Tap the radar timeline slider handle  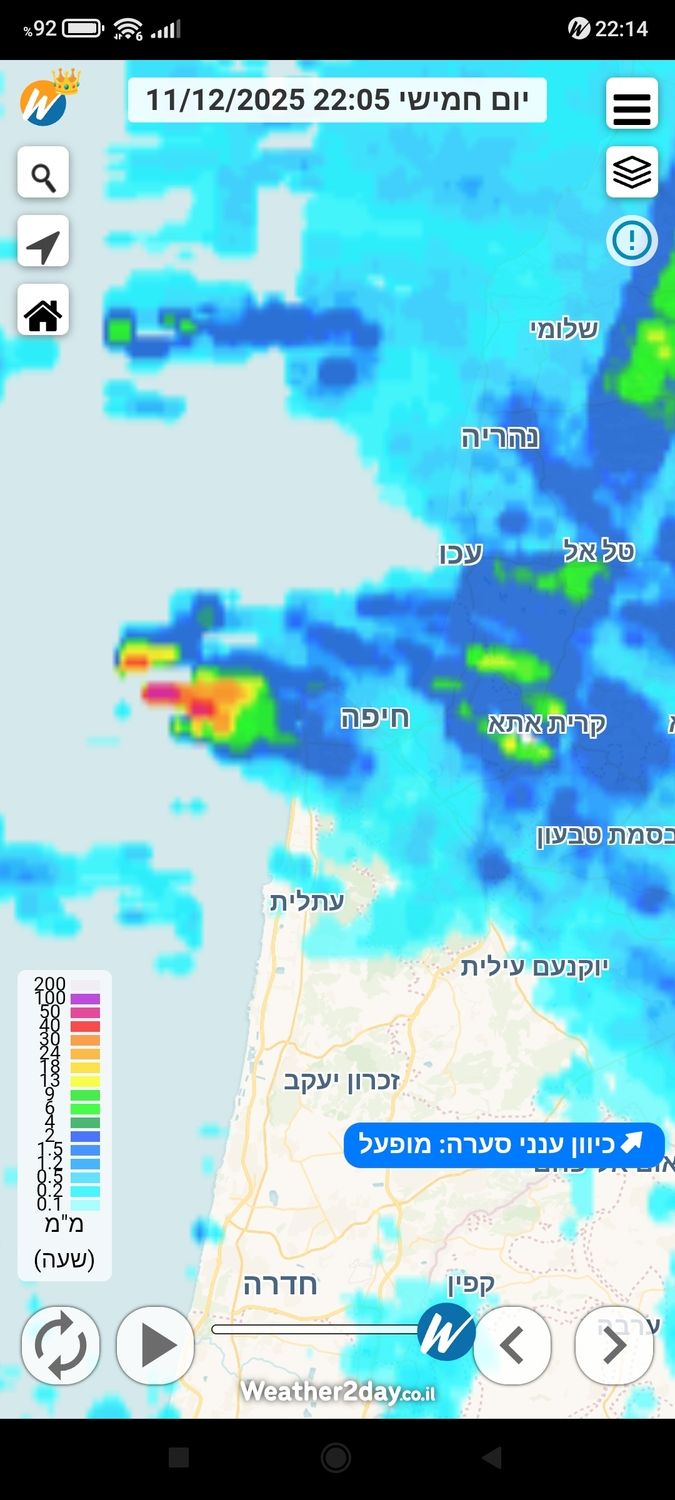point(445,1331)
